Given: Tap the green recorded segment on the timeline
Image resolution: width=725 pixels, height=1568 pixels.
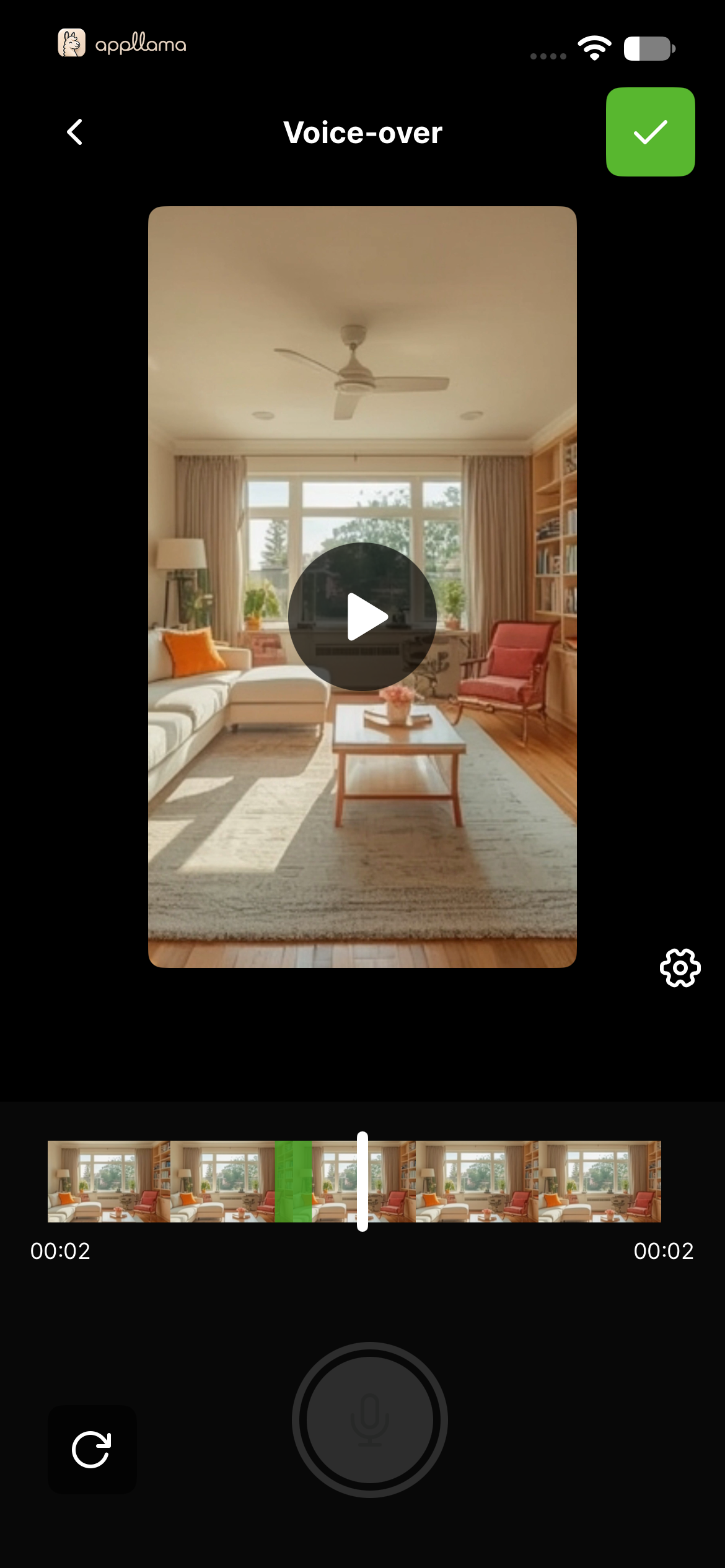Looking at the screenshot, I should [293, 1182].
